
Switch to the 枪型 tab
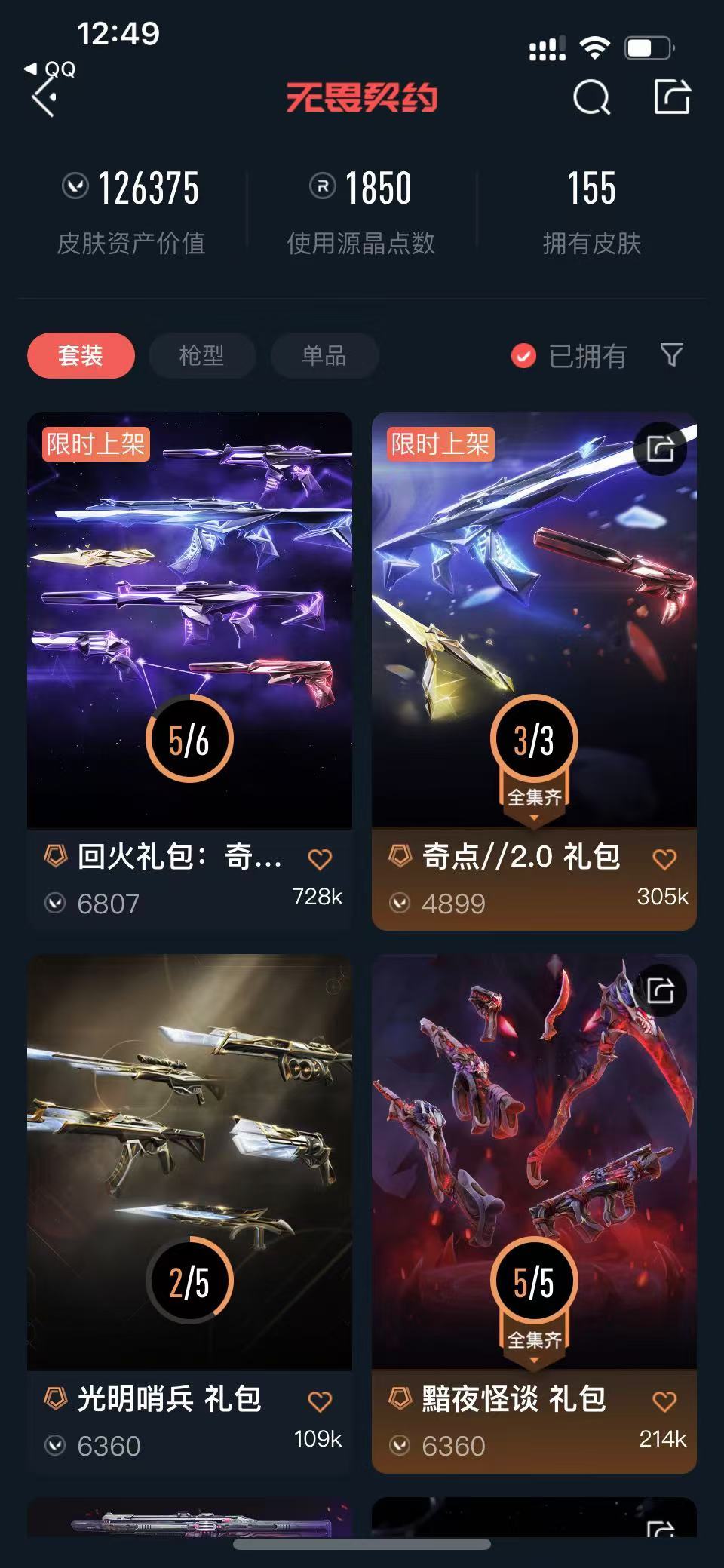[201, 355]
